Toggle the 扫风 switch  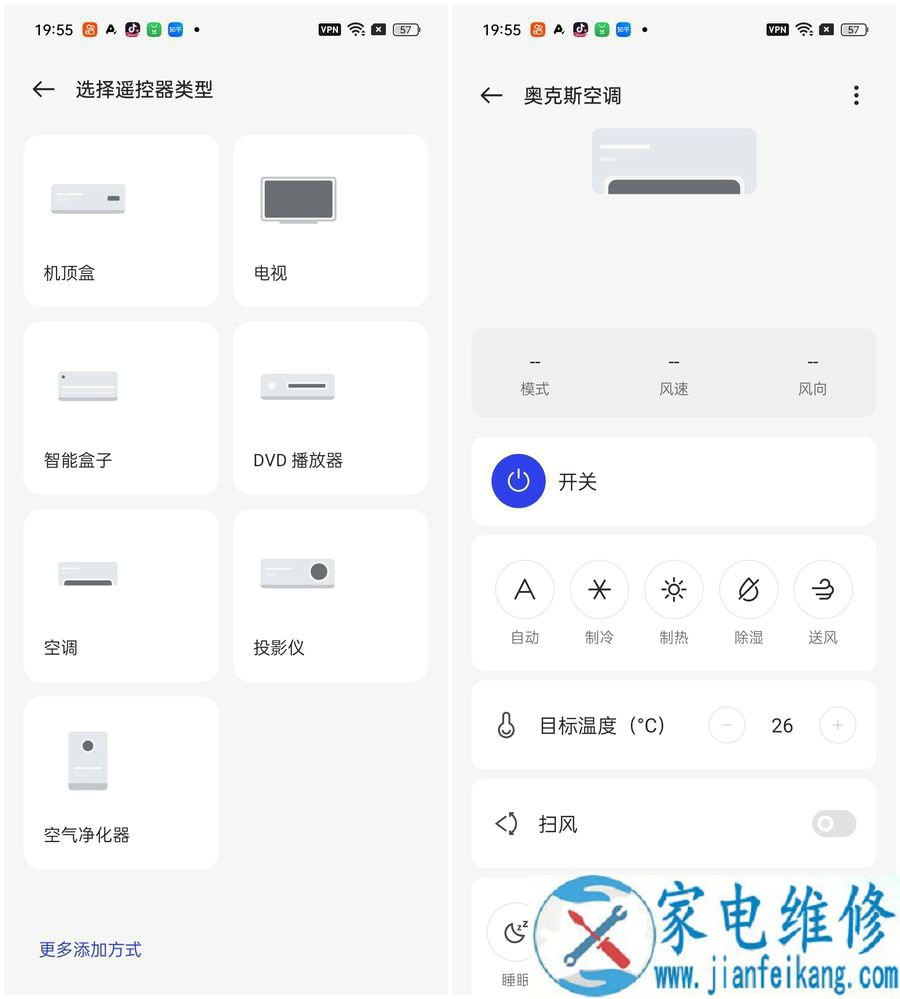[x=833, y=824]
